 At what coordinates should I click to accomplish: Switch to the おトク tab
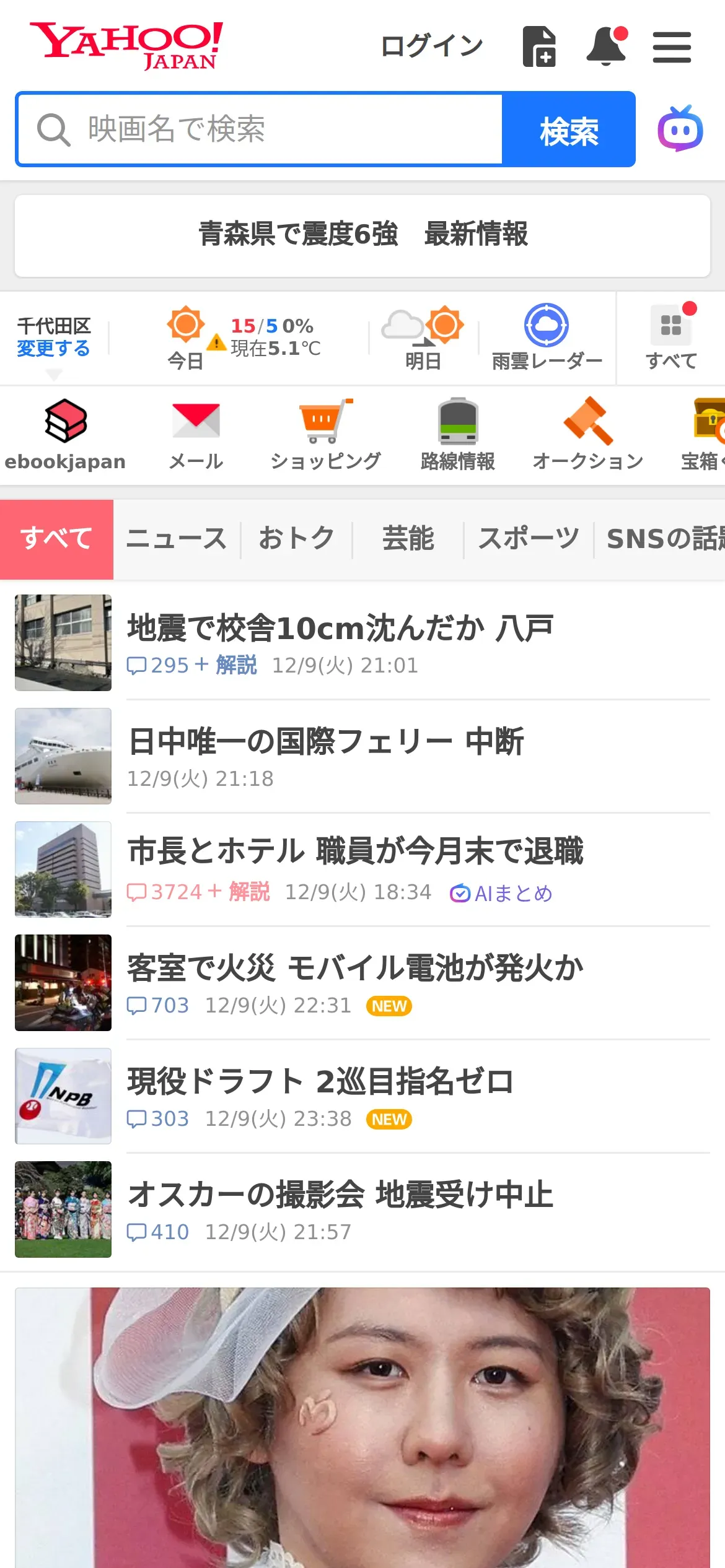pos(296,539)
